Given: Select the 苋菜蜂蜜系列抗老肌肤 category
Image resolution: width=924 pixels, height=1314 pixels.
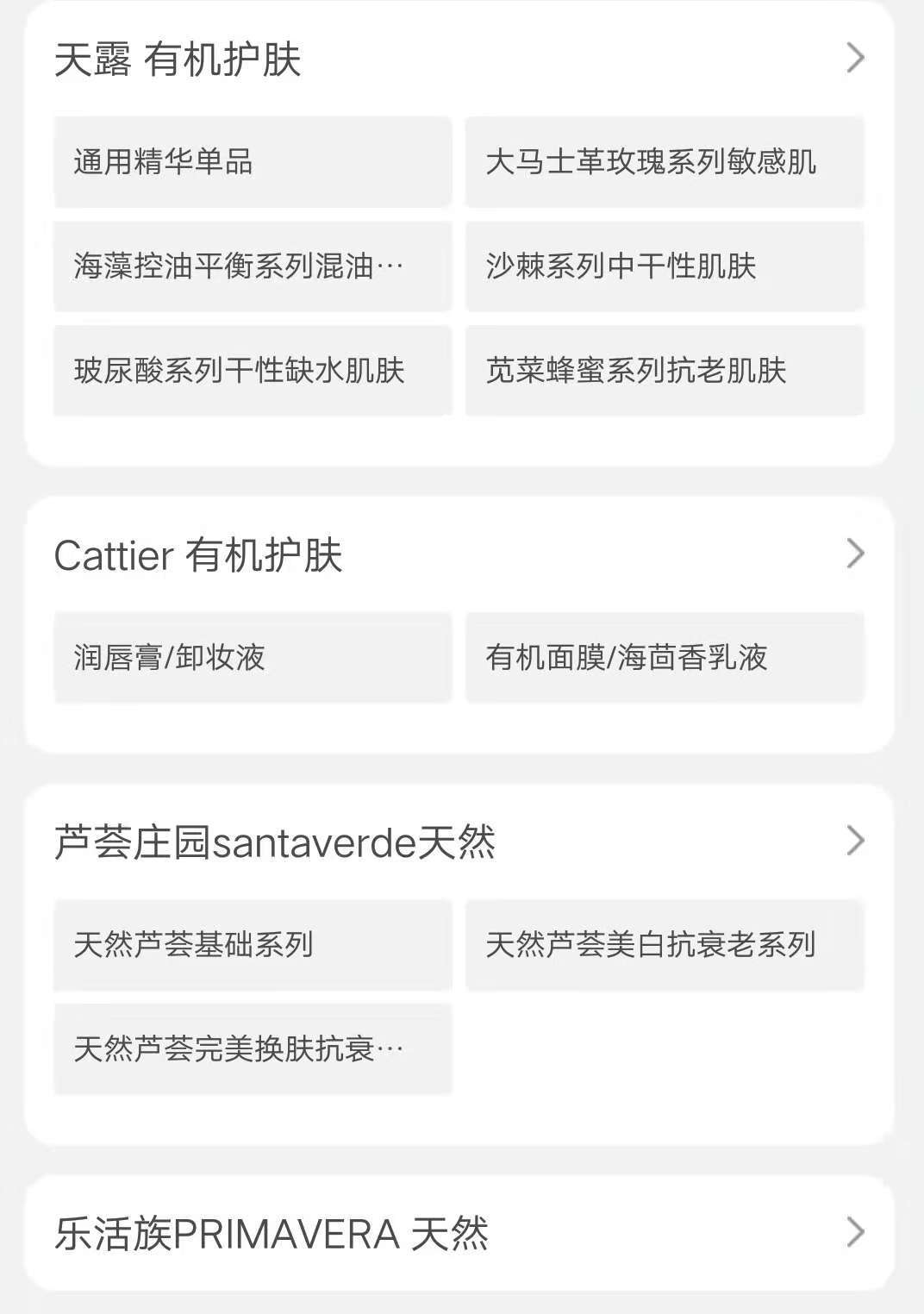Looking at the screenshot, I should [x=665, y=371].
